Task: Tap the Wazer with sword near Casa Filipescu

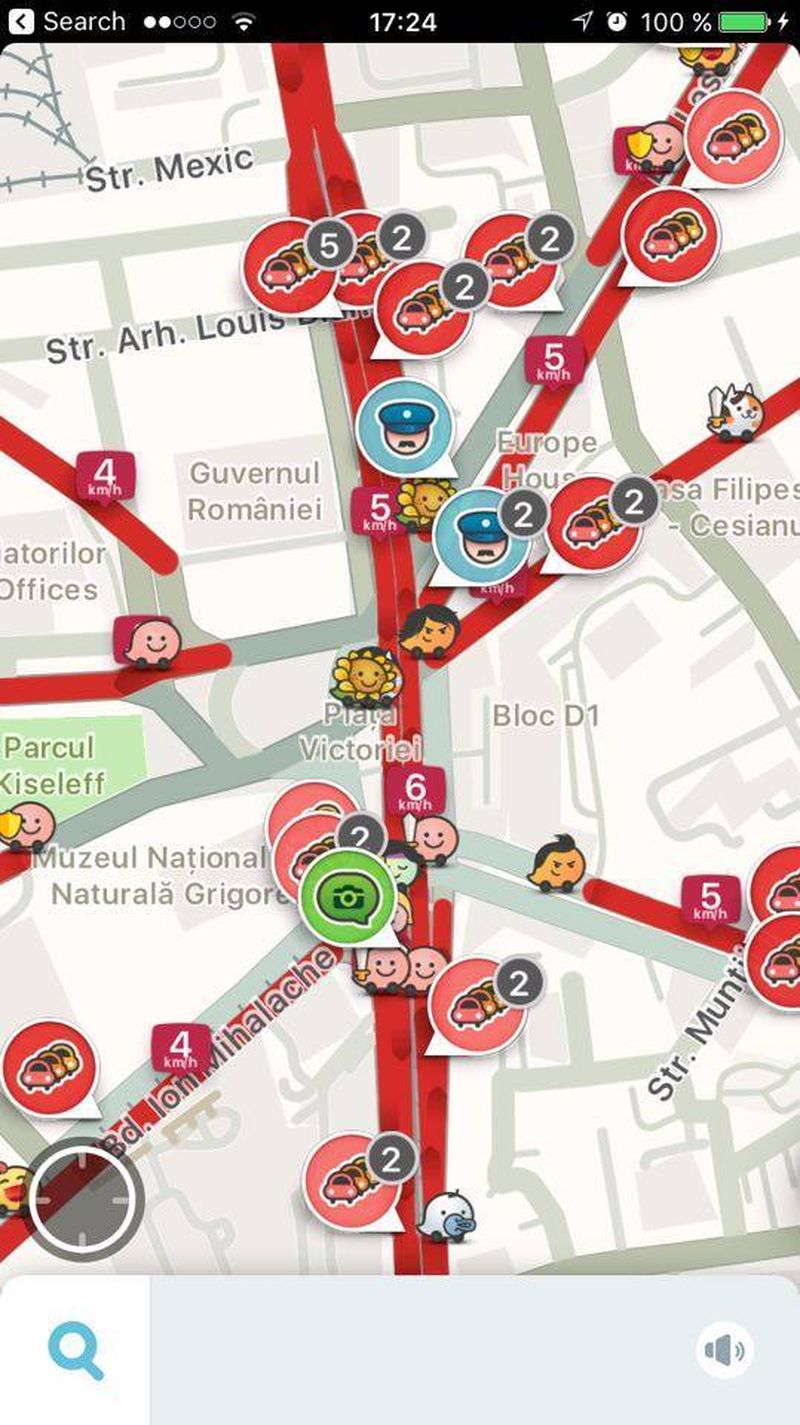Action: click(736, 412)
